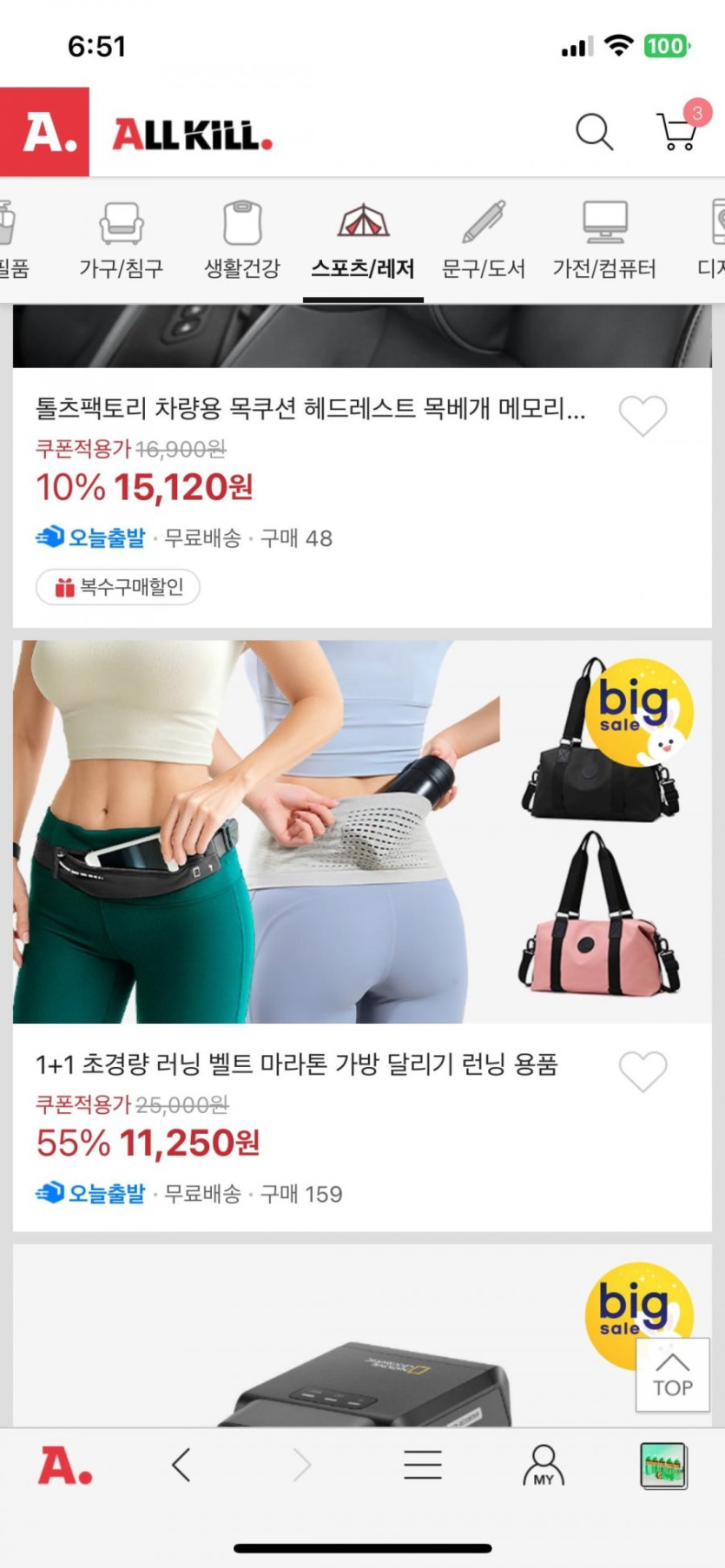Switch to the 생활건강 category tab

tap(242, 241)
